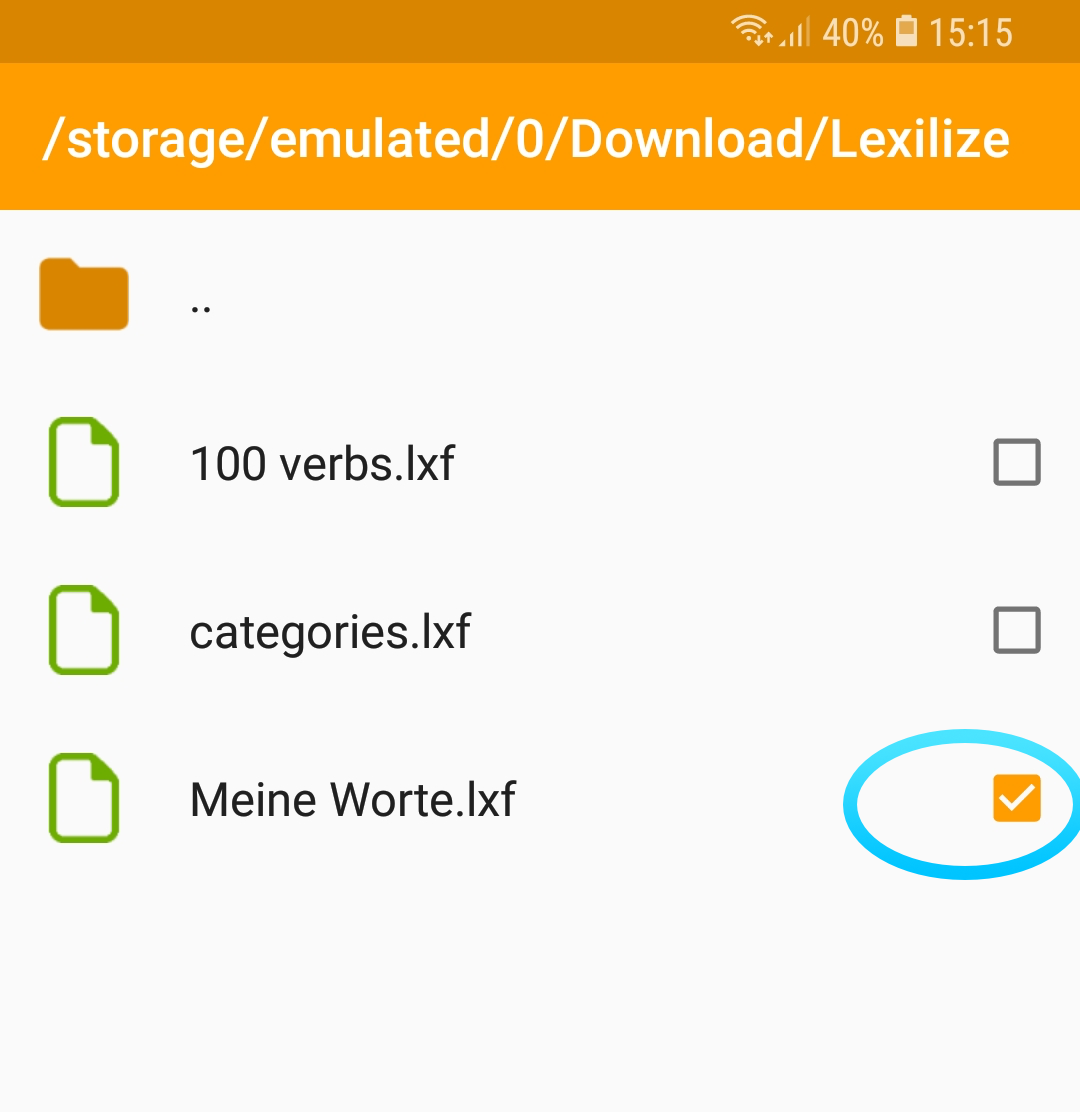Open the Meine Worte.lxf file row
The width and height of the screenshot is (1080, 1112).
point(352,800)
